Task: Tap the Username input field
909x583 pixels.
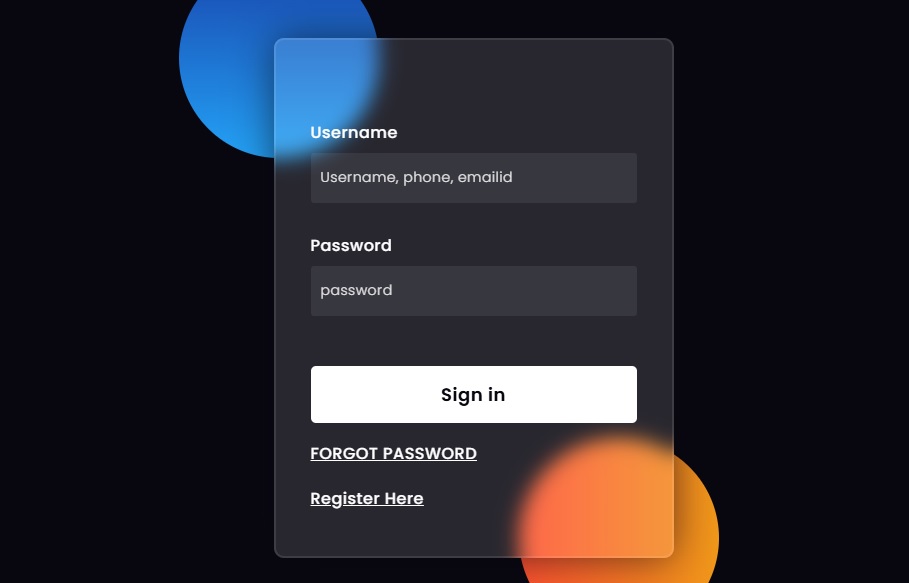Action: click(473, 178)
